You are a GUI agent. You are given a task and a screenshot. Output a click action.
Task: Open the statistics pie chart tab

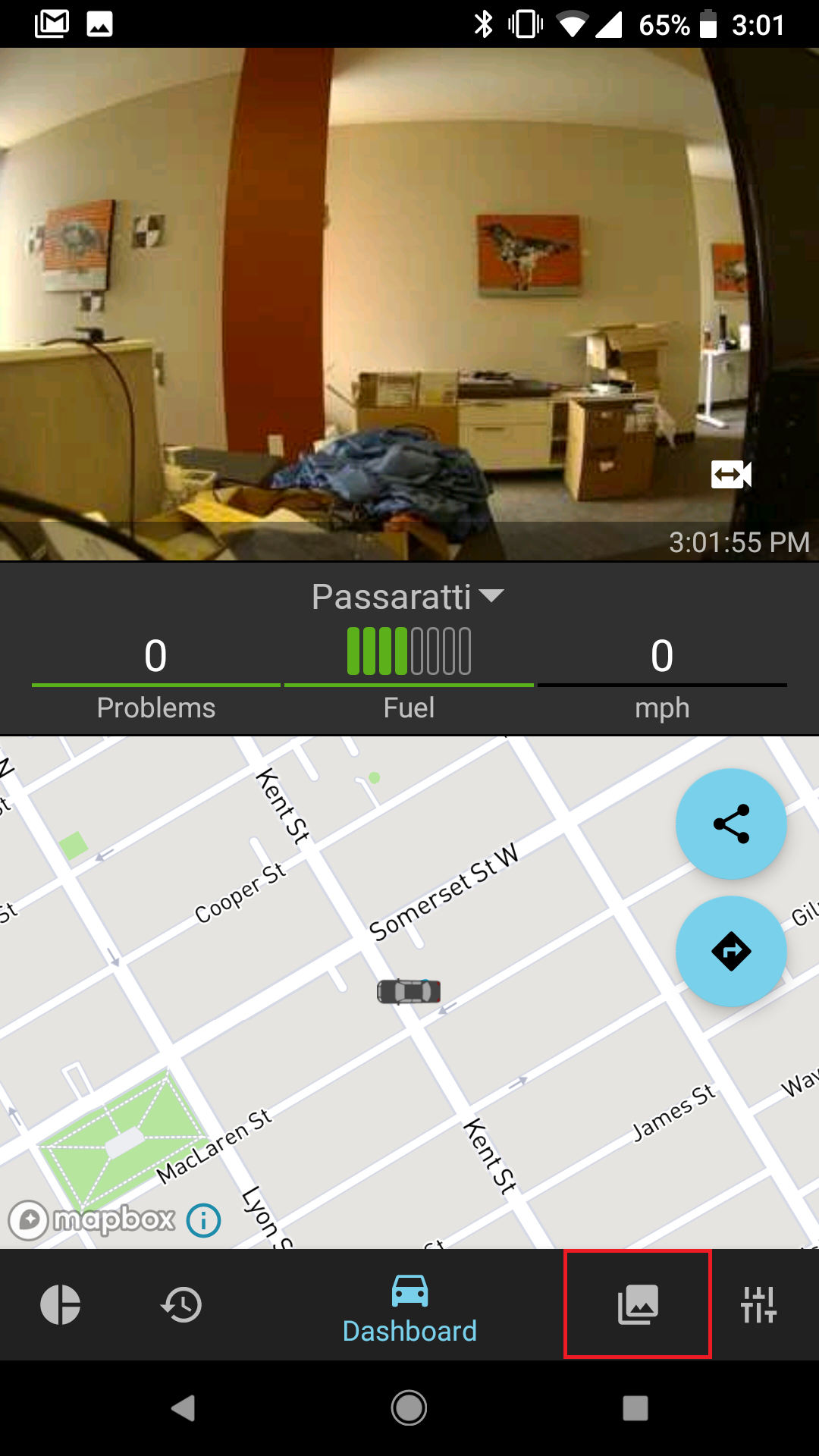61,1304
